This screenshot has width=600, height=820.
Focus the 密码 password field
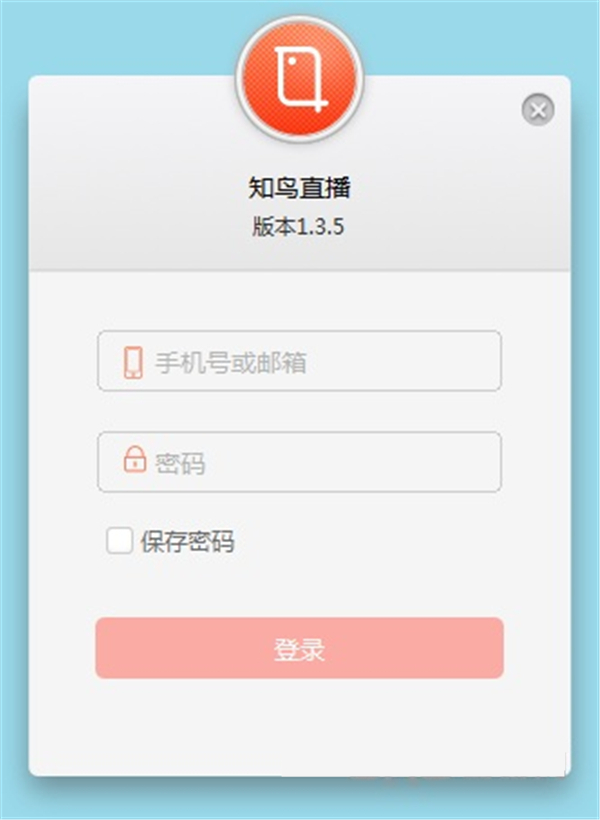300,462
